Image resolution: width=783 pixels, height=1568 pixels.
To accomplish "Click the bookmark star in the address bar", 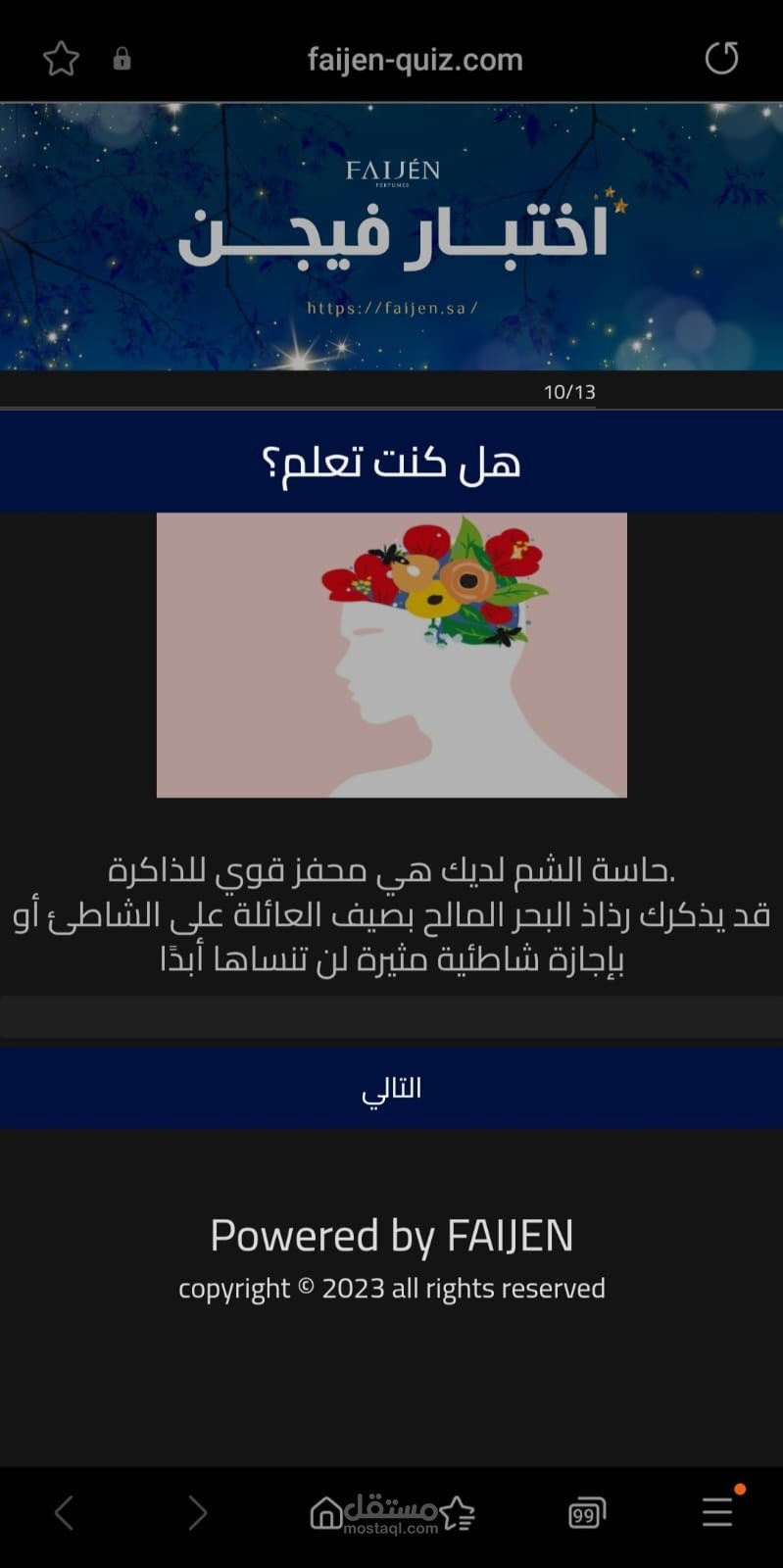I will [x=60, y=58].
